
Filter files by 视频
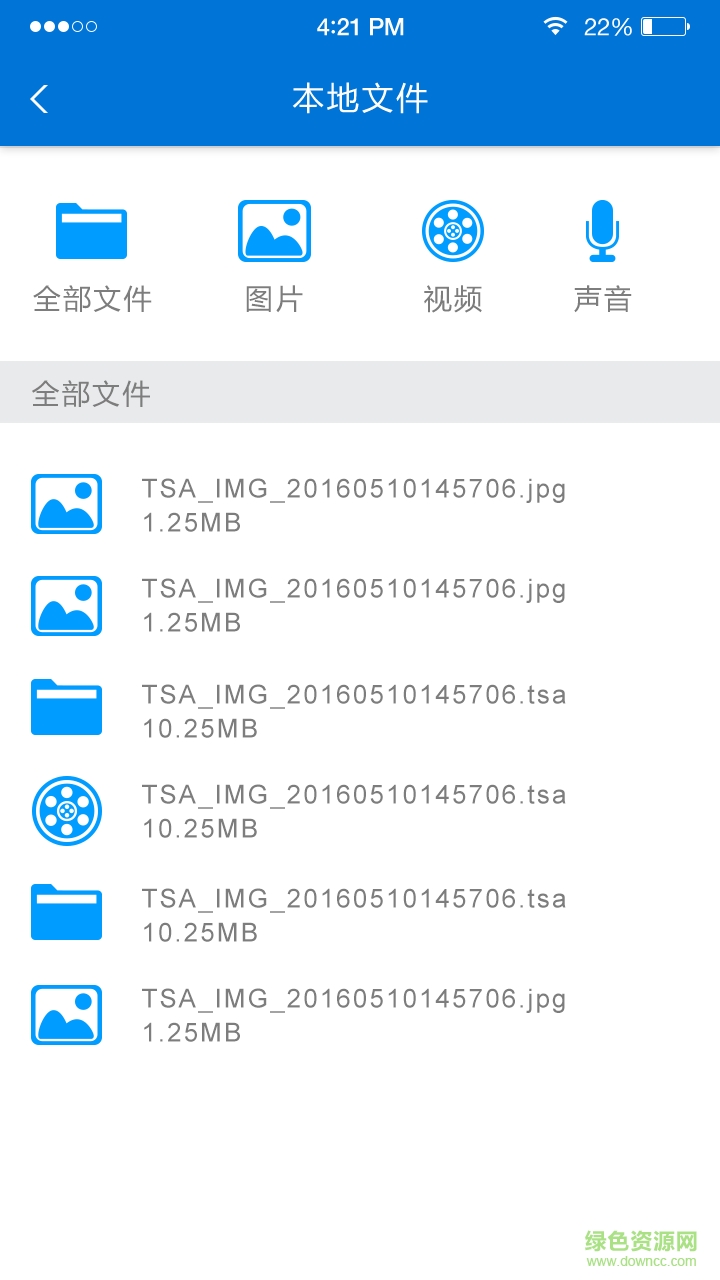tap(453, 256)
